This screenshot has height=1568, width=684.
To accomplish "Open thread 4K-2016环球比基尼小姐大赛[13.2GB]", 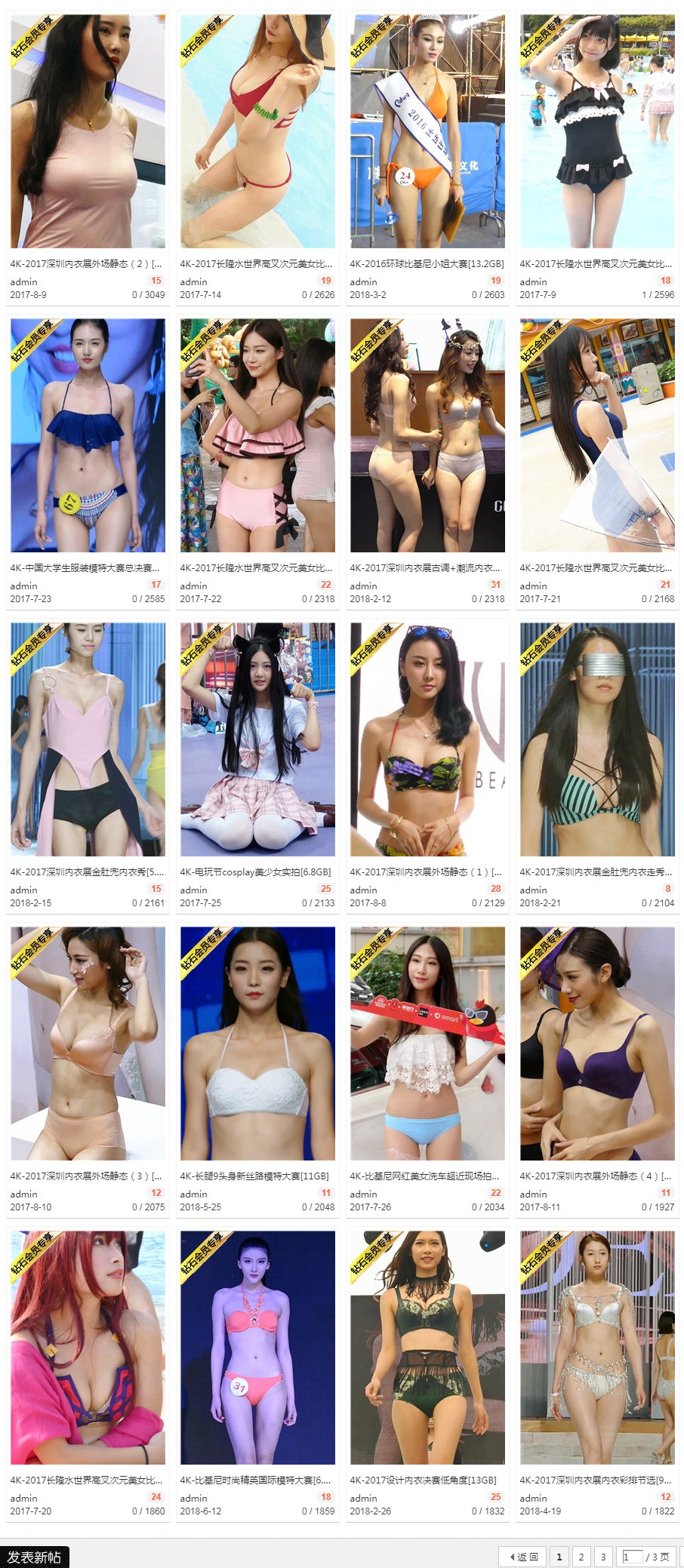I will (x=427, y=264).
